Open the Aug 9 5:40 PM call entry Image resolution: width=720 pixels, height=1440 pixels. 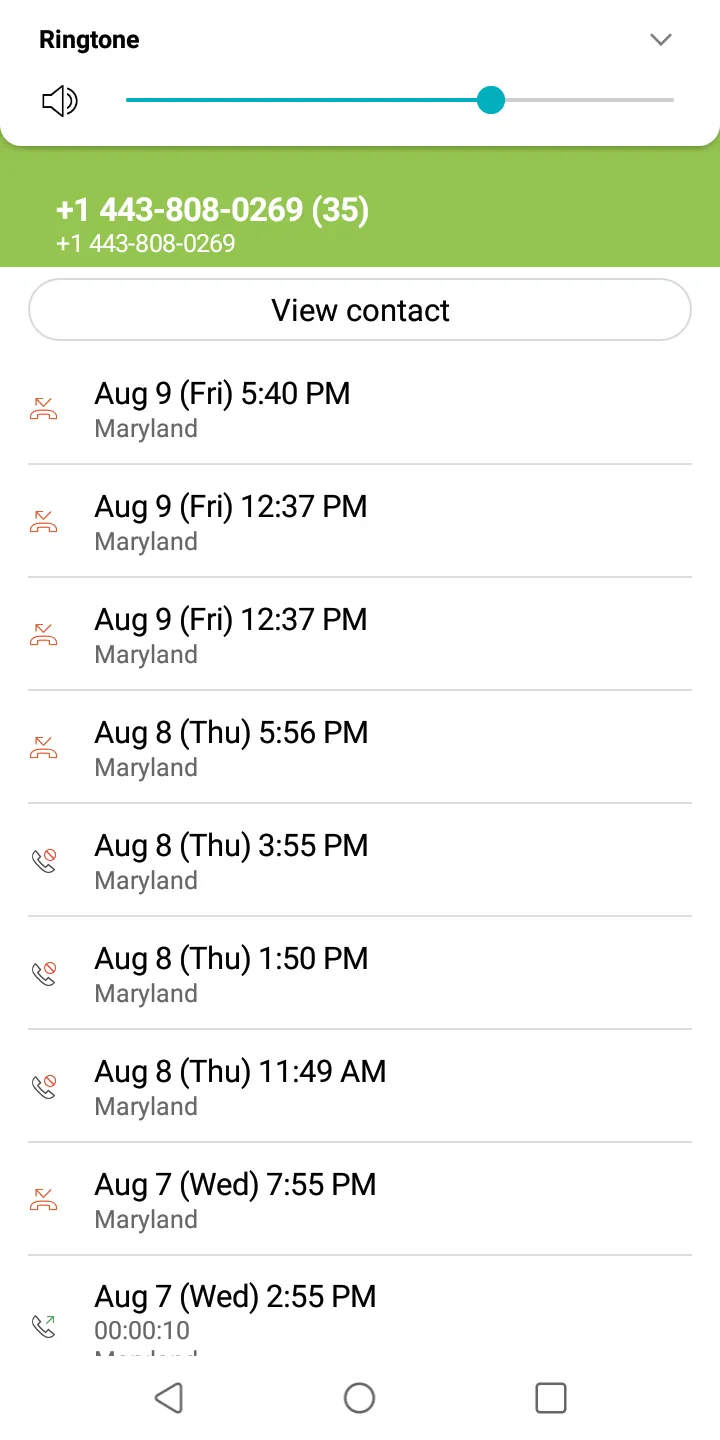(360, 408)
